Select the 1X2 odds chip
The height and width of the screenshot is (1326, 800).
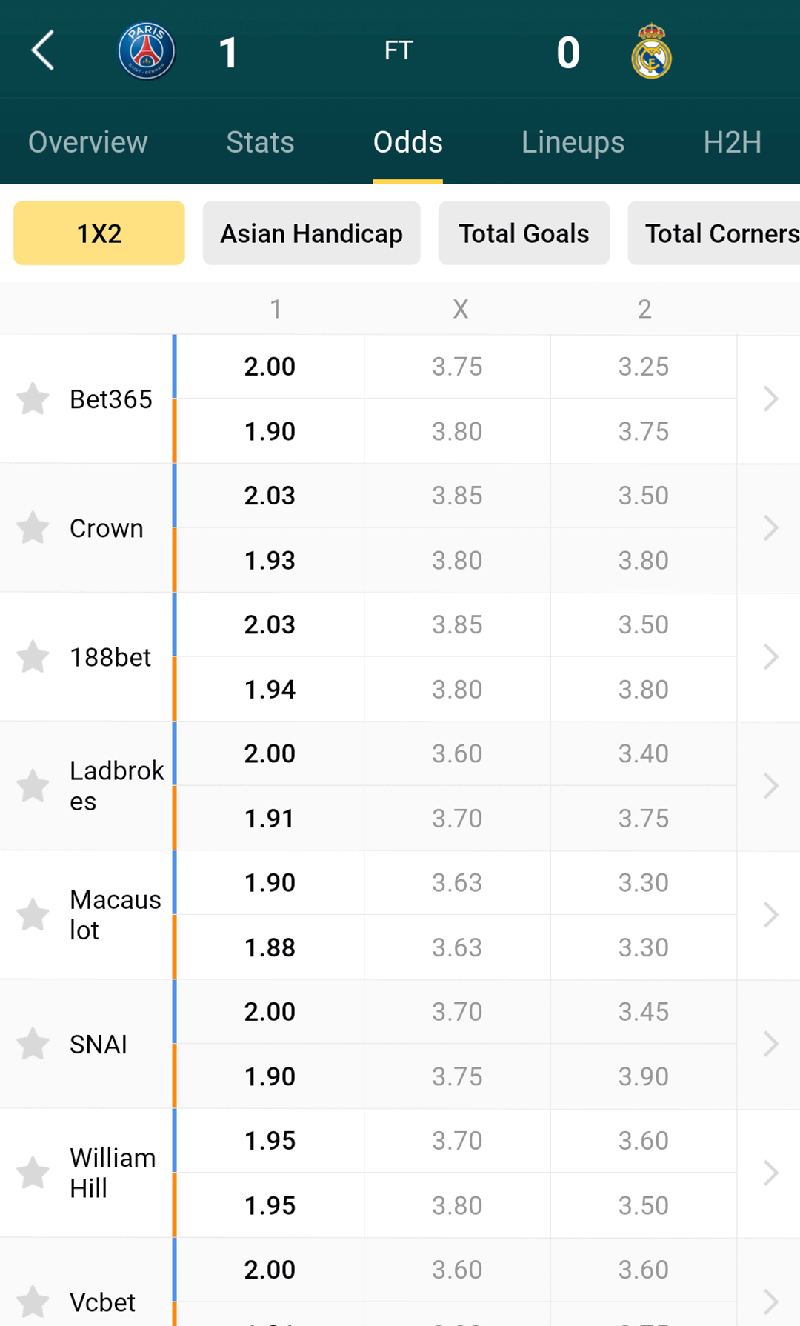[99, 233]
